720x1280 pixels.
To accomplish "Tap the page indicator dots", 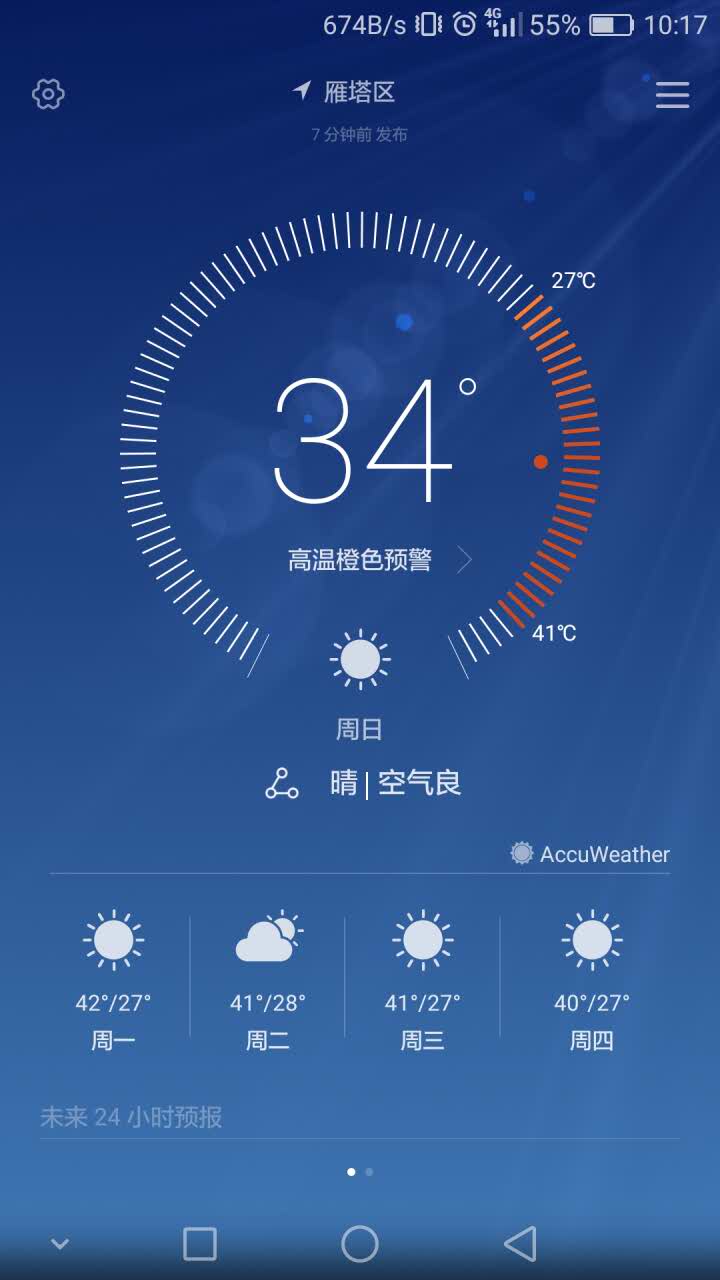I will tap(360, 1171).
